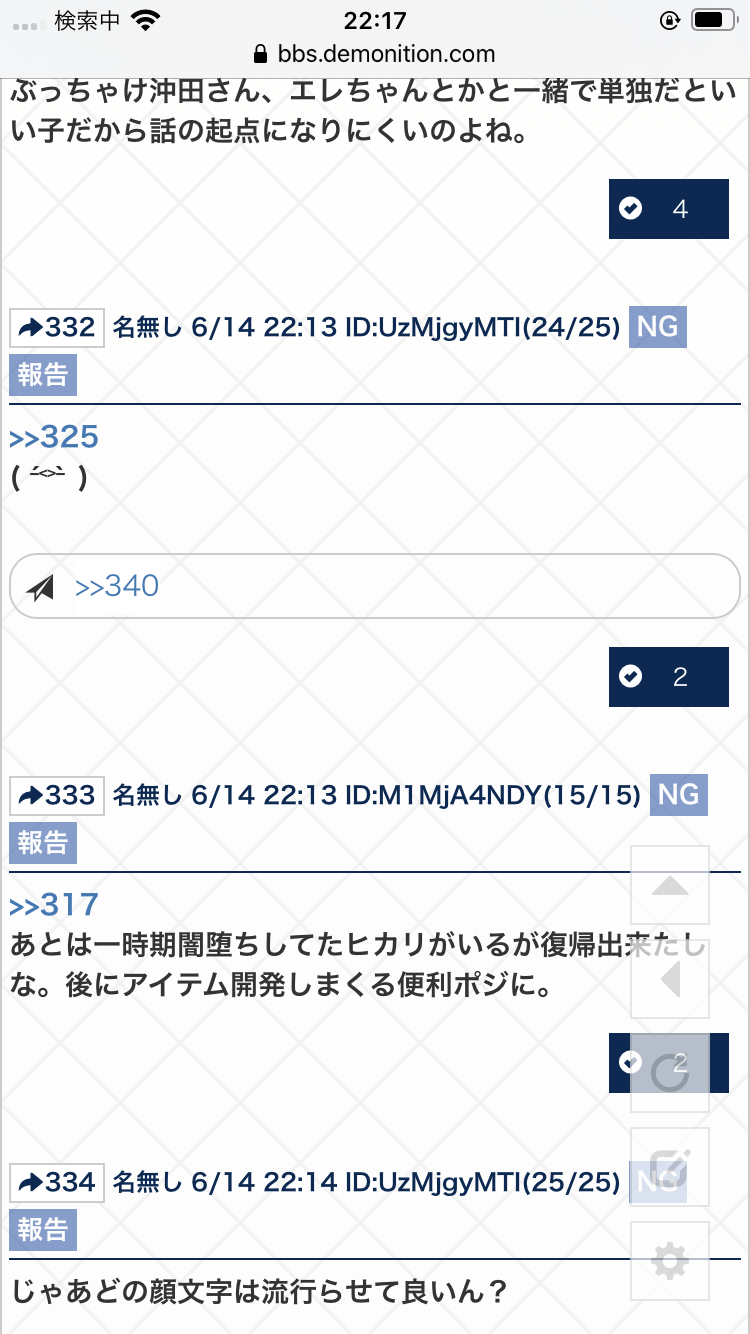The width and height of the screenshot is (750, 1334).
Task: Jump to the reply >>340
Action: pos(117,586)
